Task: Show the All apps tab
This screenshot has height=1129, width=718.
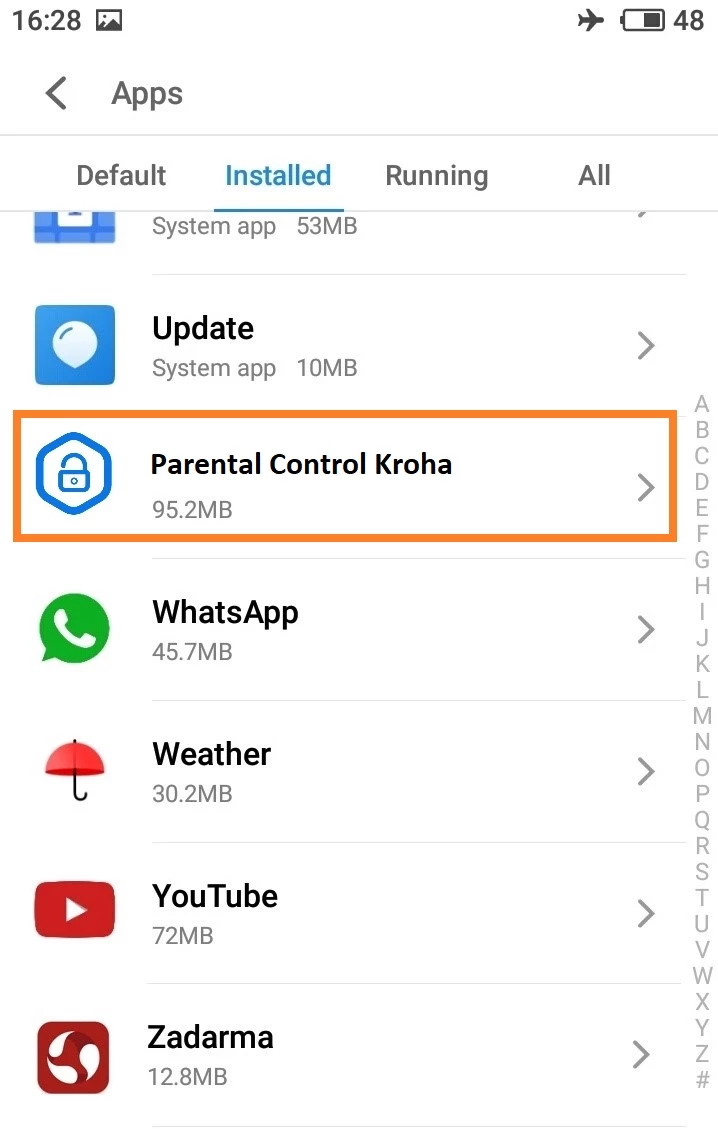Action: (x=594, y=176)
